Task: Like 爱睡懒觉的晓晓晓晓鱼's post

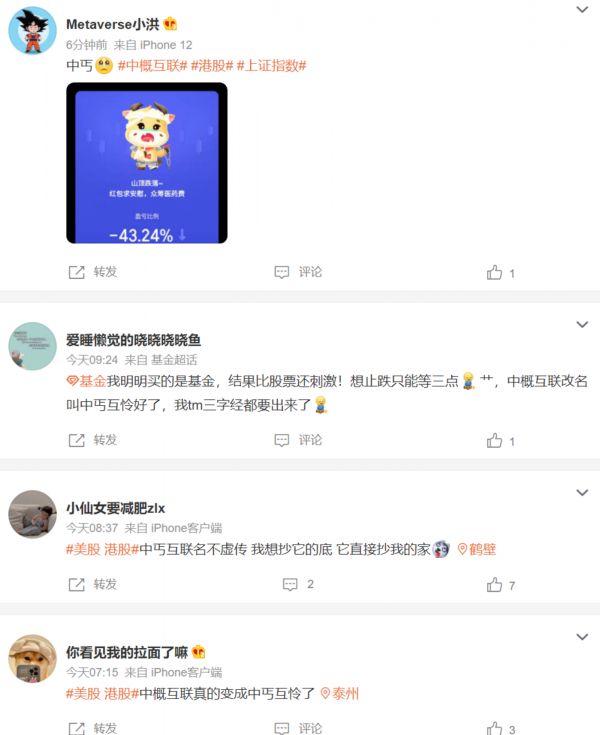Action: 500,440
